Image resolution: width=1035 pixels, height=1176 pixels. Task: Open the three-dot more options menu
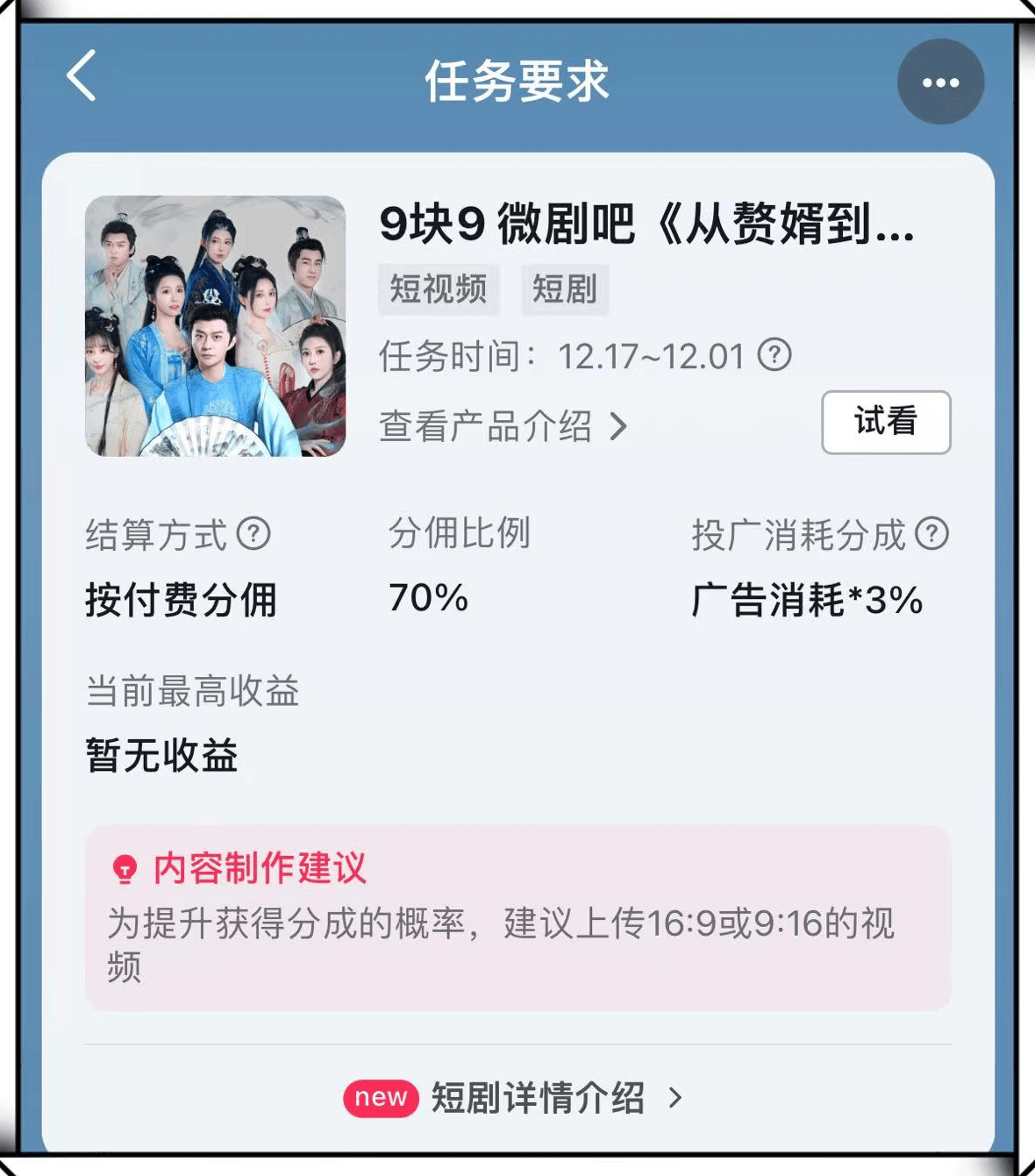click(940, 82)
